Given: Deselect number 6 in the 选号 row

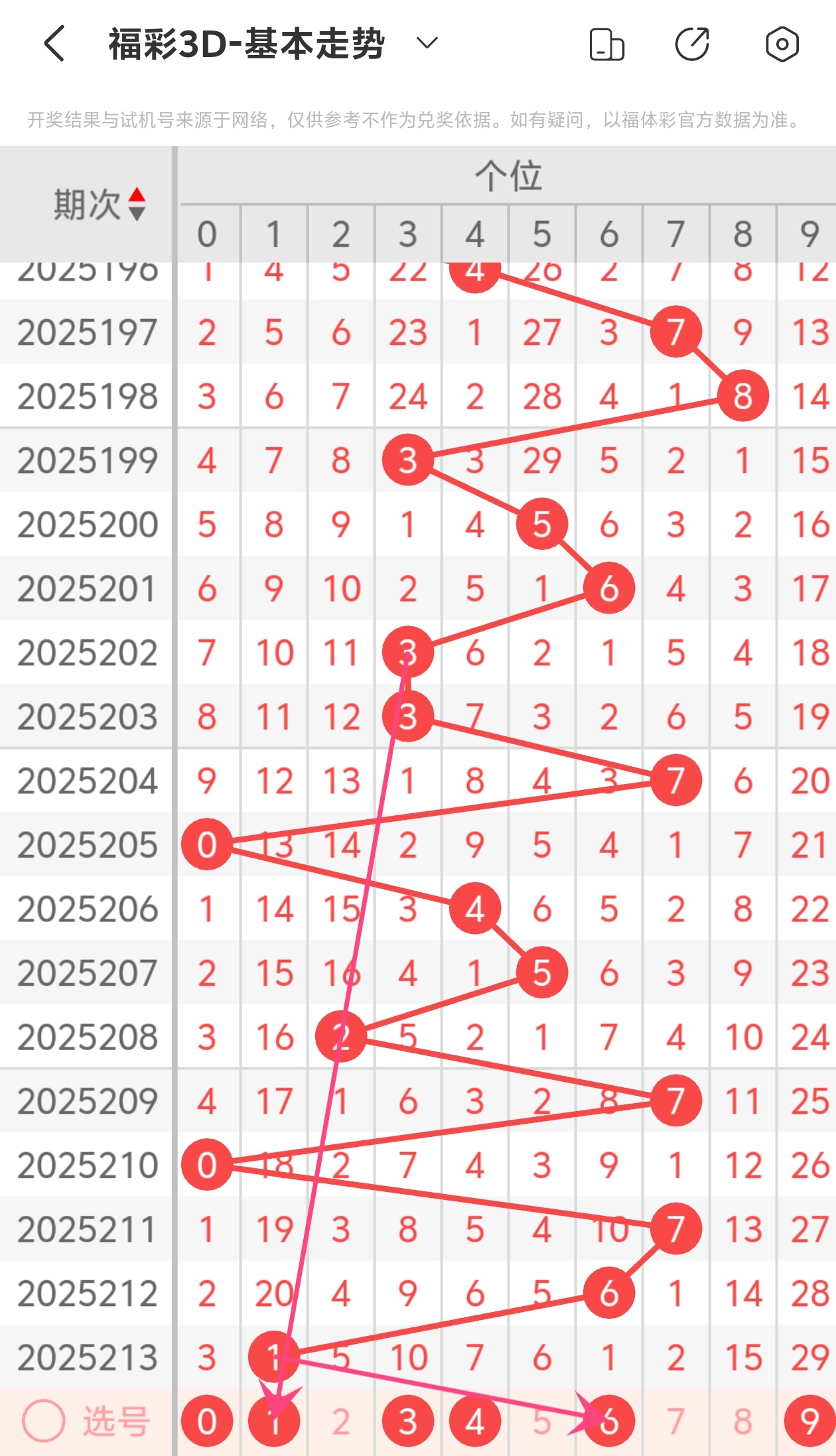Looking at the screenshot, I should [609, 1421].
